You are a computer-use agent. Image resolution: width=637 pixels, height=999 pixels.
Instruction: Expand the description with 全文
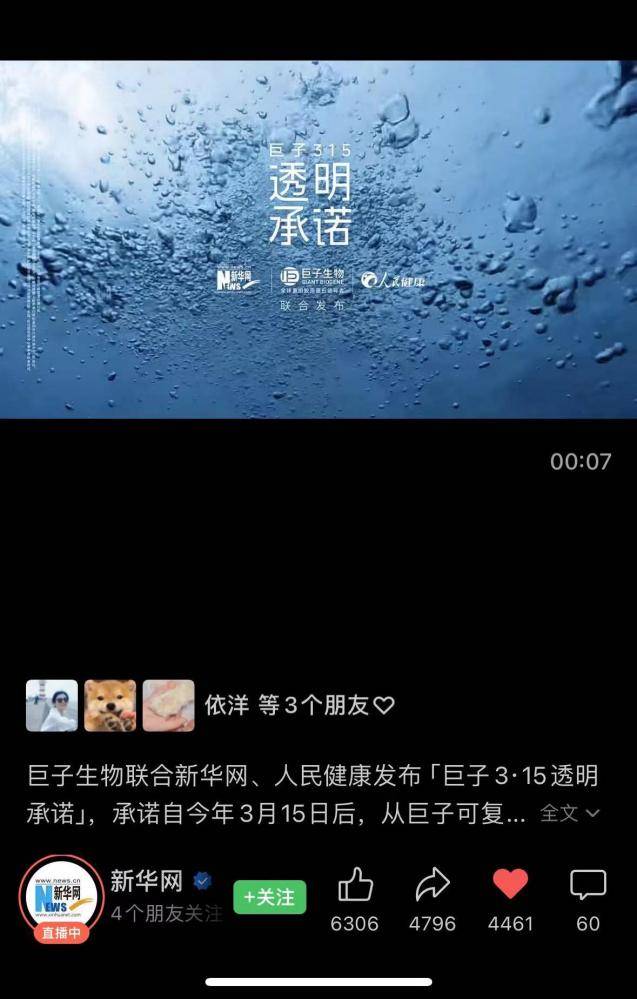point(569,813)
